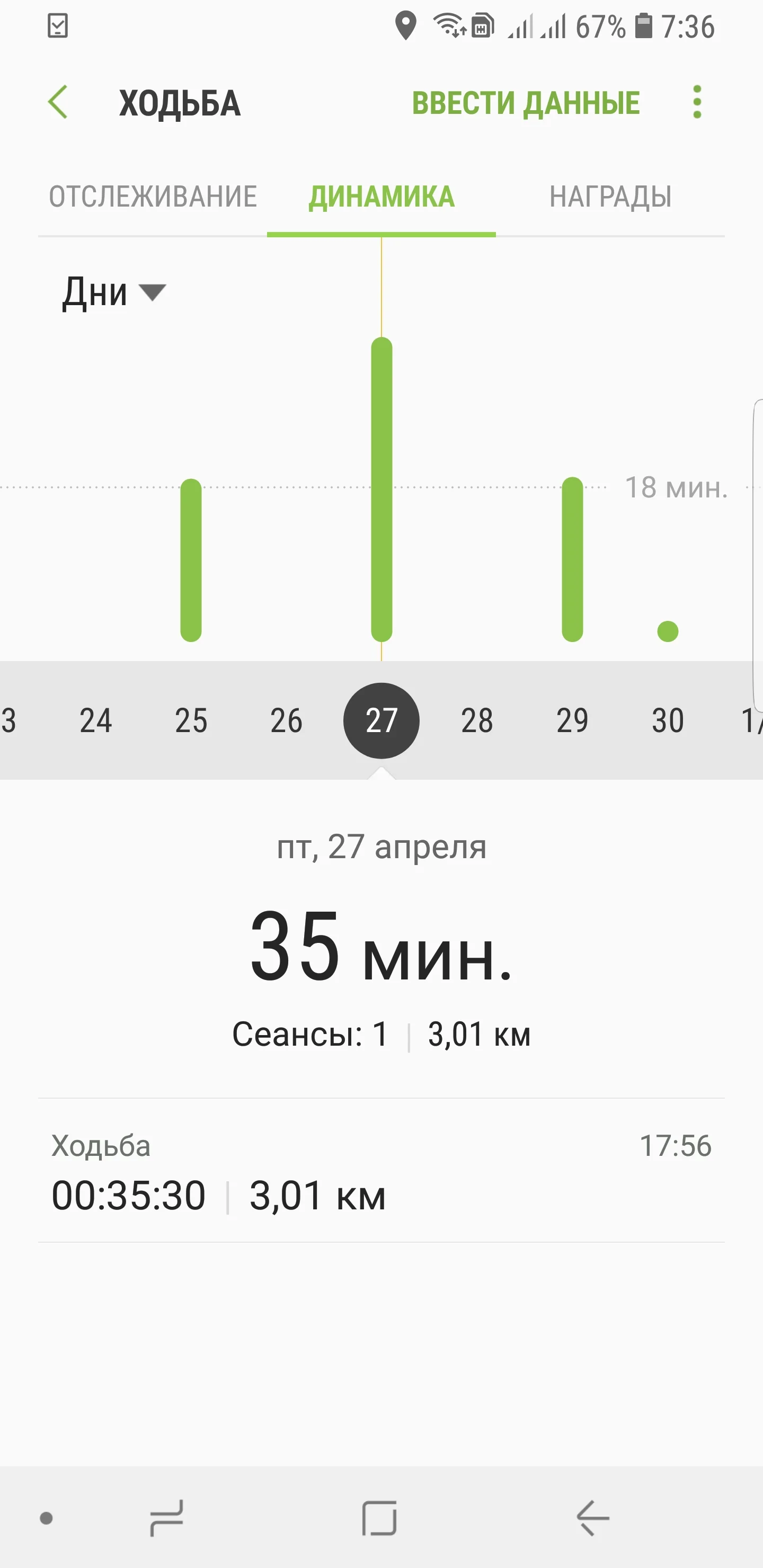Expand the Дни period dropdown
Image resolution: width=763 pixels, height=1568 pixels.
pyautogui.click(x=113, y=293)
